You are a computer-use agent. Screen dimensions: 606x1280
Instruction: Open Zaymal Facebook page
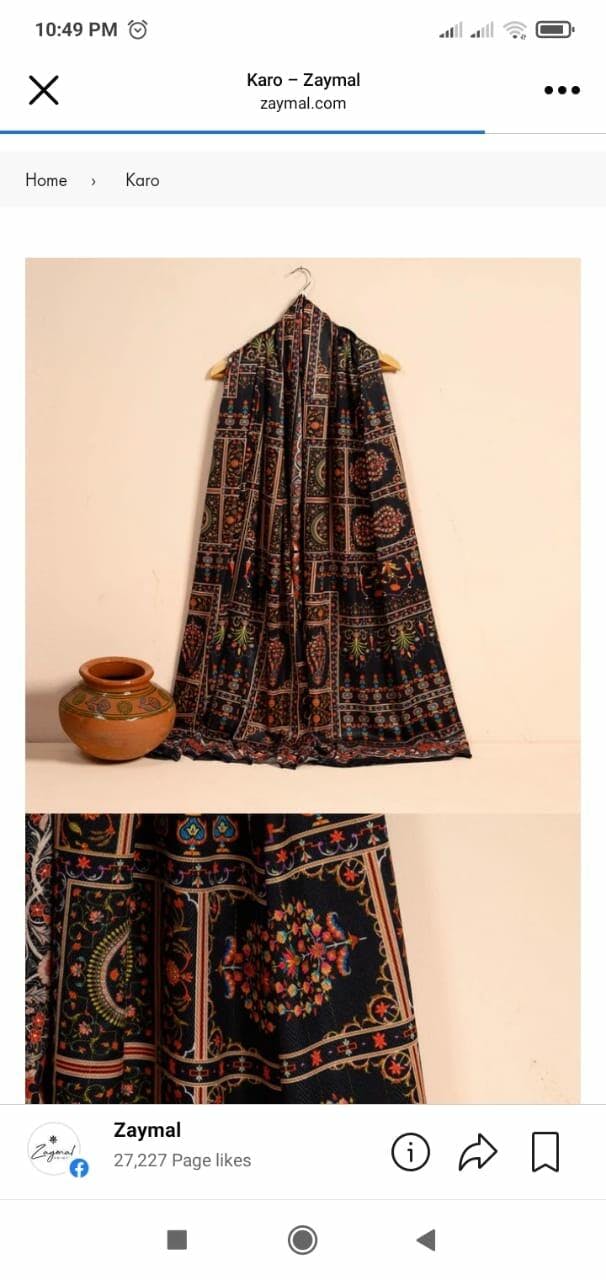click(x=147, y=1131)
